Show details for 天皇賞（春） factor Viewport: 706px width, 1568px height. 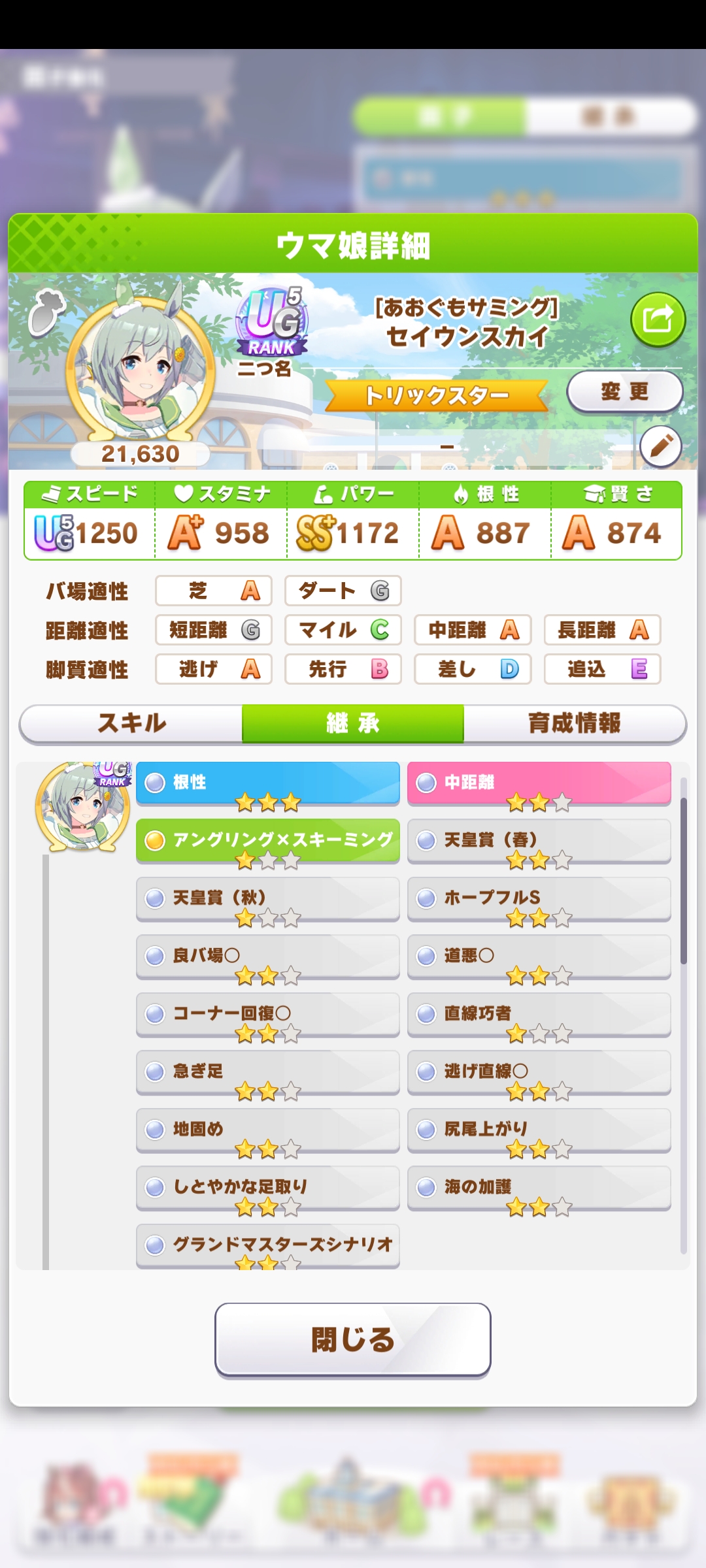(539, 840)
